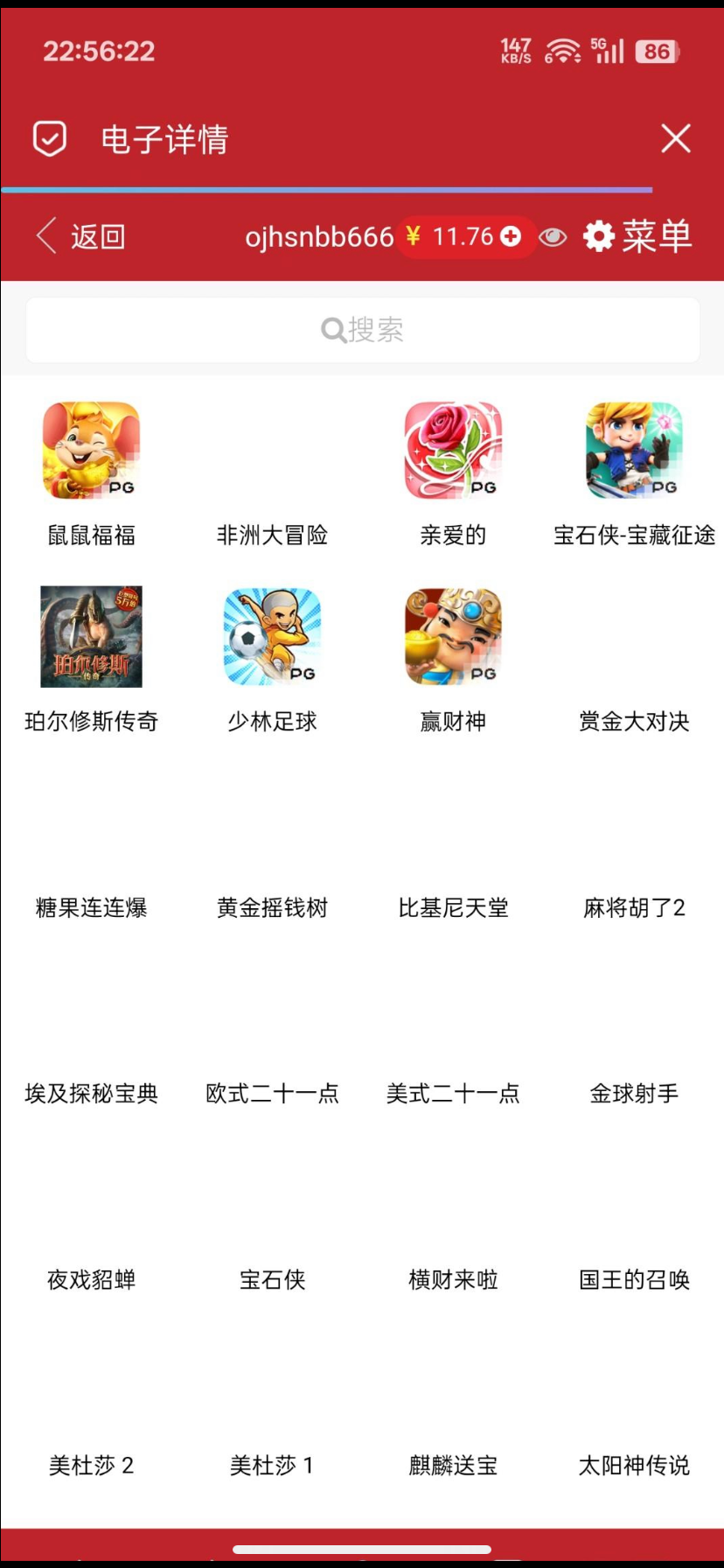This screenshot has width=724, height=1568.
Task: Open 非洲大冒险 game entry
Action: coord(272,534)
